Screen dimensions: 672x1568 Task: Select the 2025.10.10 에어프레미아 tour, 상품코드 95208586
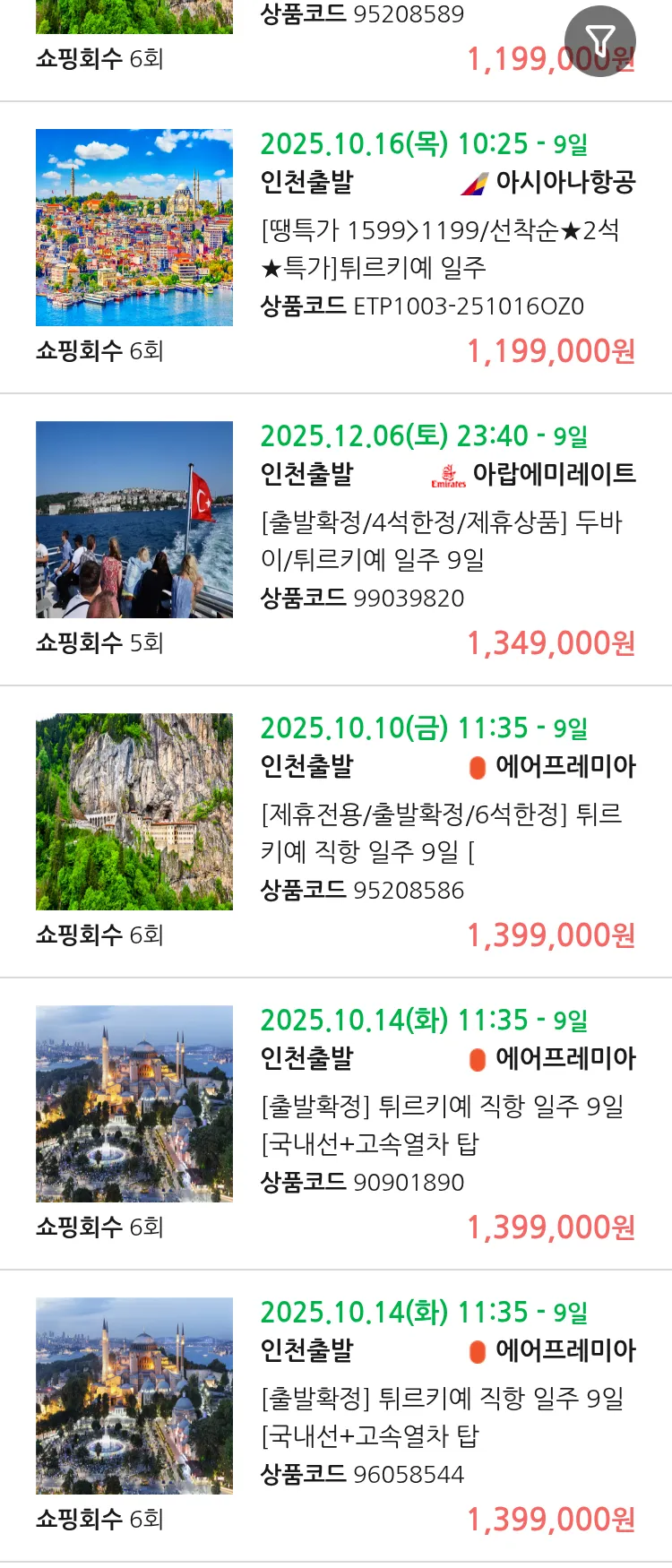tap(441, 832)
